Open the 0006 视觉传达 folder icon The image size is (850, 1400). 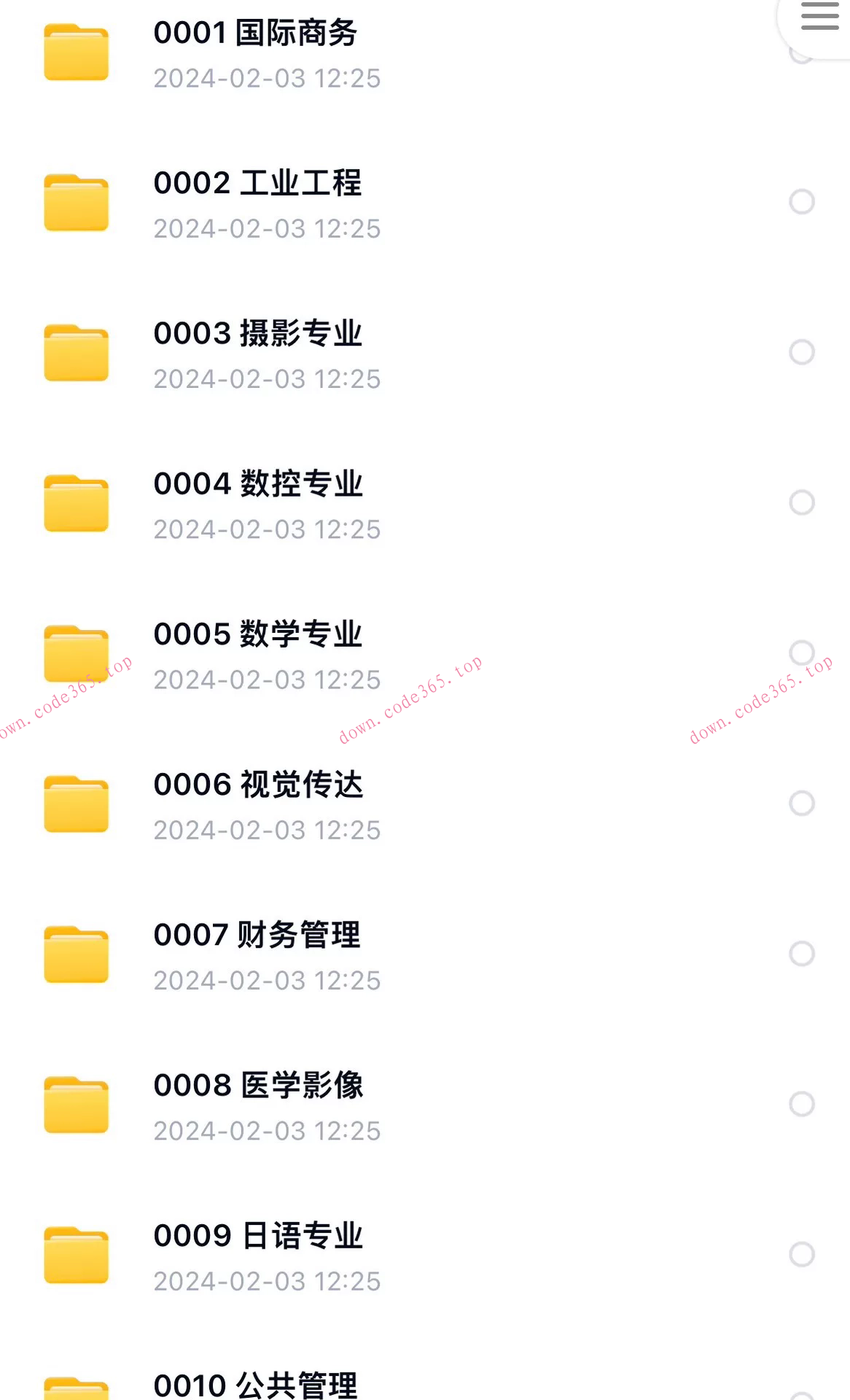click(76, 804)
